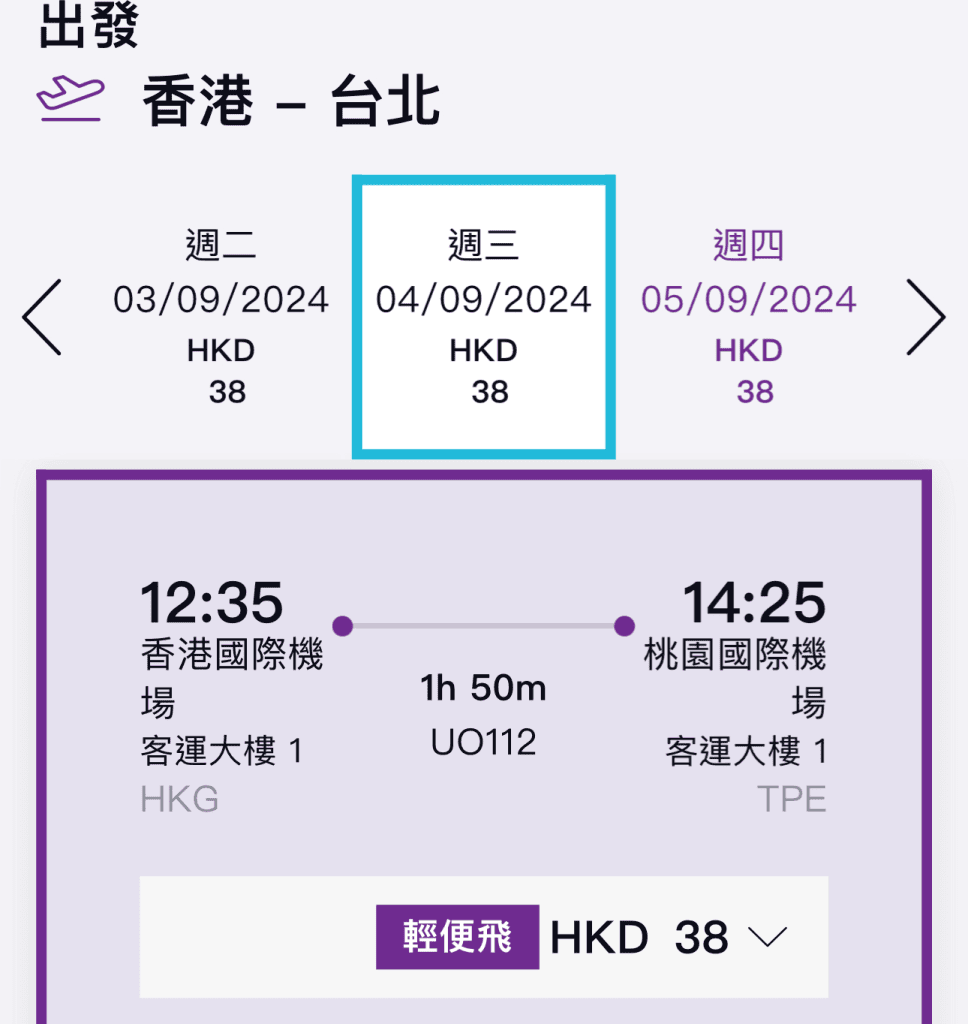Image resolution: width=968 pixels, height=1024 pixels.
Task: Go to later dates with right arrow
Action: pos(925,317)
